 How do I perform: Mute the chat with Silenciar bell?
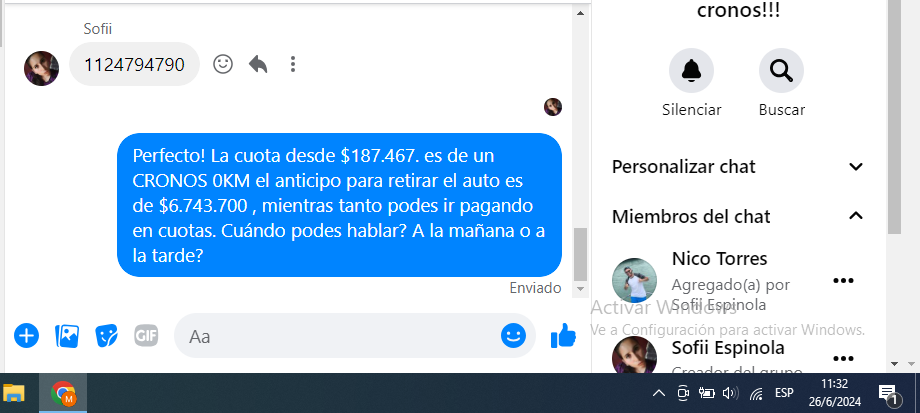click(x=691, y=71)
